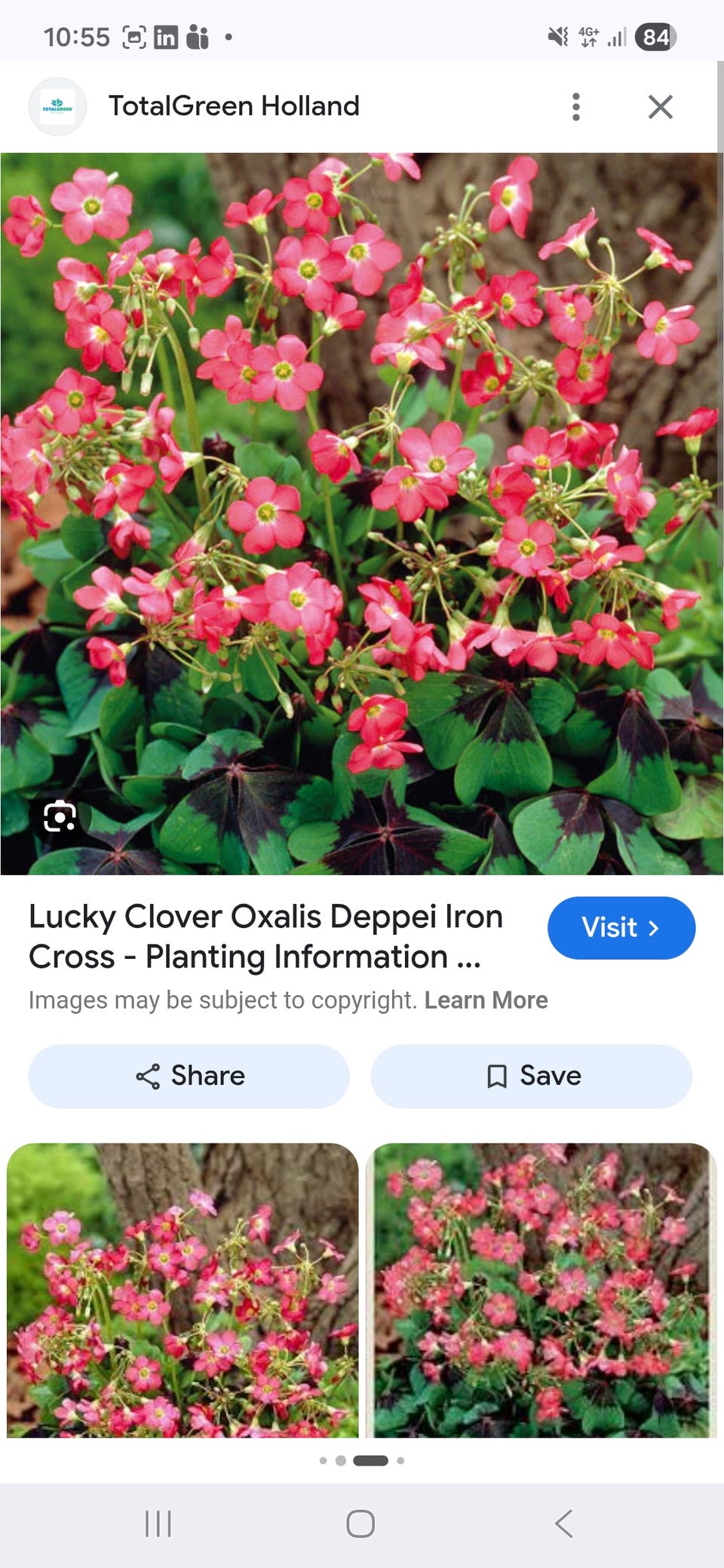
Task: Visit the TotalGreen Holland page
Action: tap(621, 927)
